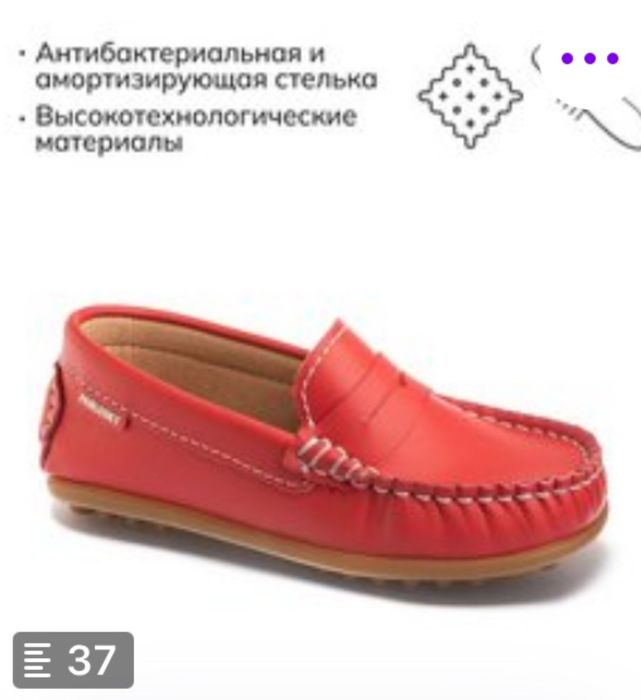Open the purple three-dot options menu
Screen dimensions: 641x700
click(590, 58)
